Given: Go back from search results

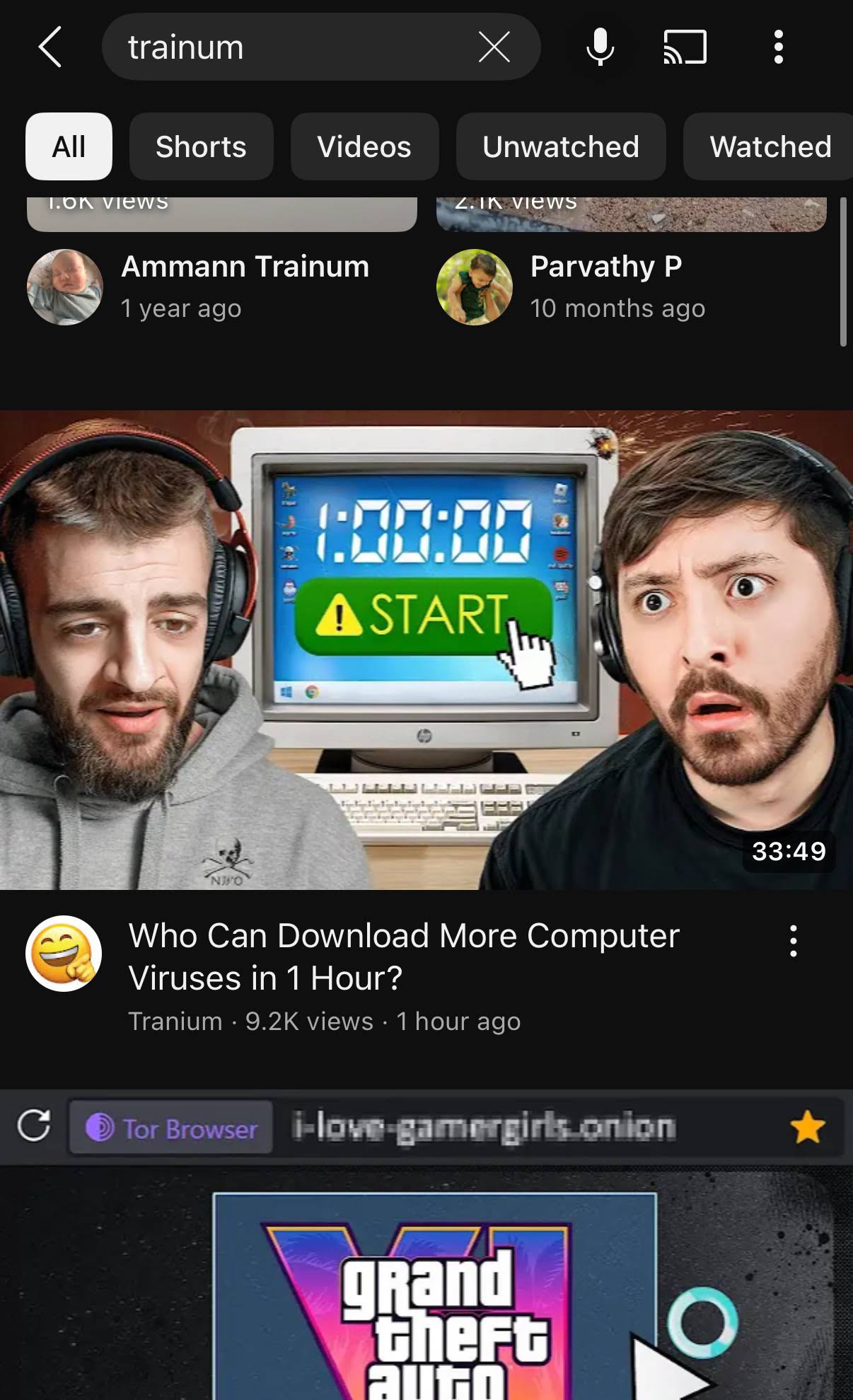Looking at the screenshot, I should point(50,47).
